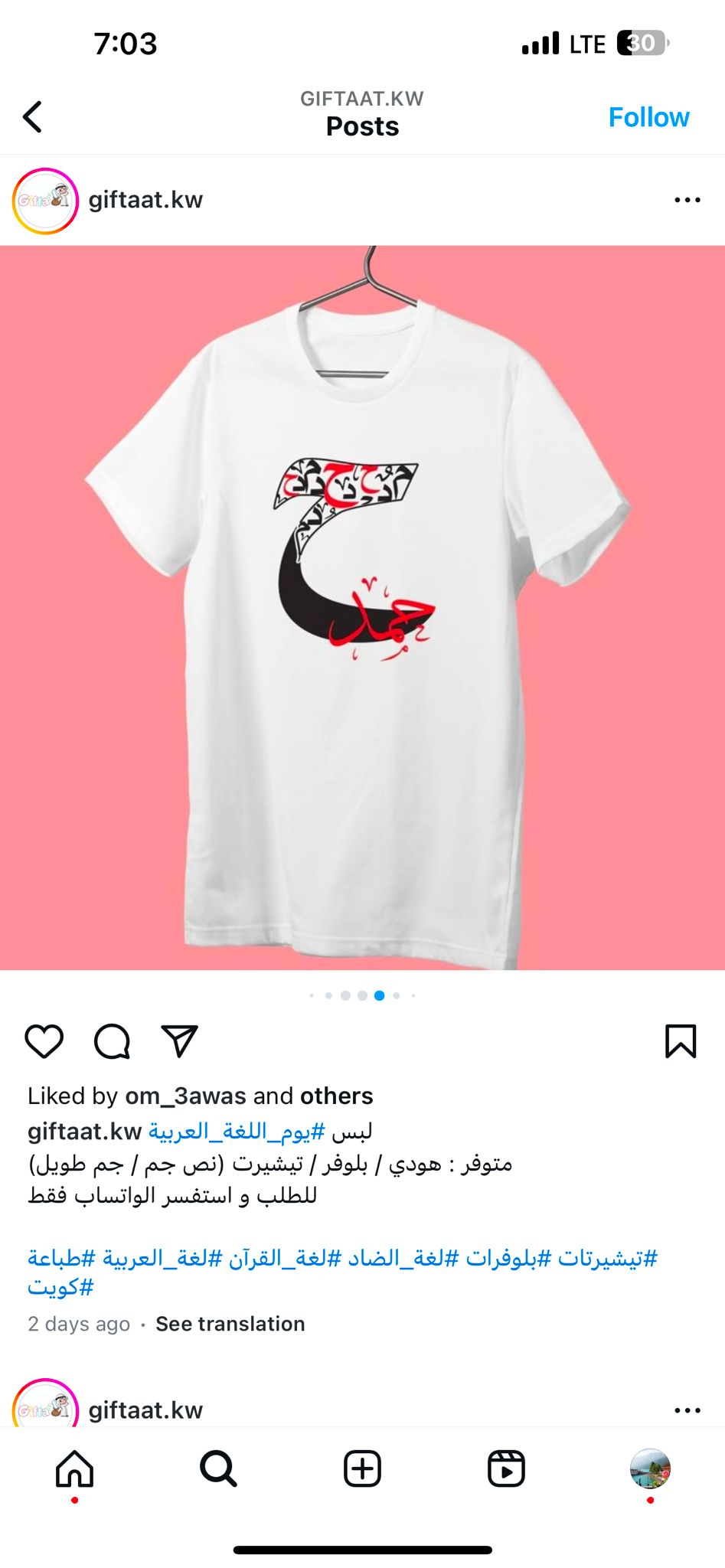Viewport: 725px width, 1568px height.
Task: Open the giftaat.kw profile picture above the t-shirt
Action: pos(45,201)
